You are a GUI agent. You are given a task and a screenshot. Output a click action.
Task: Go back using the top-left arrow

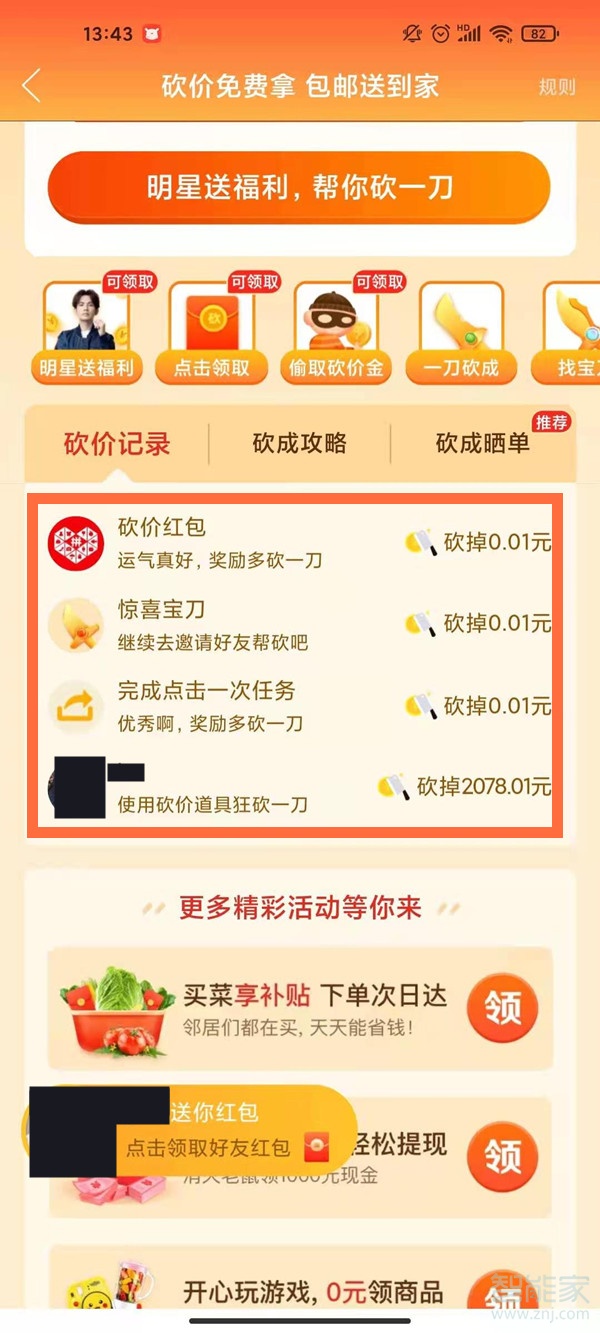point(32,86)
